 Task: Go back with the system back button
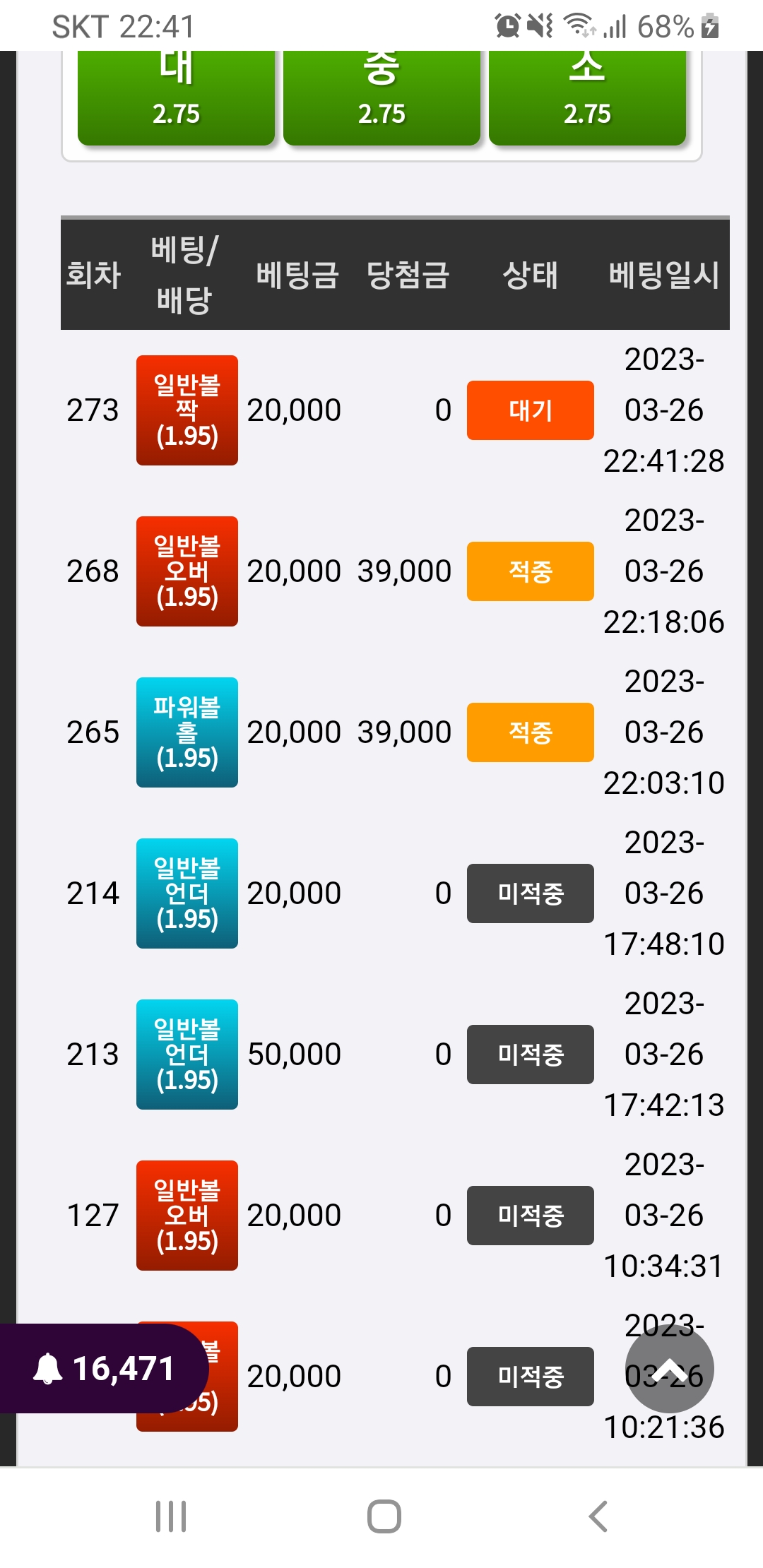pos(598,1516)
